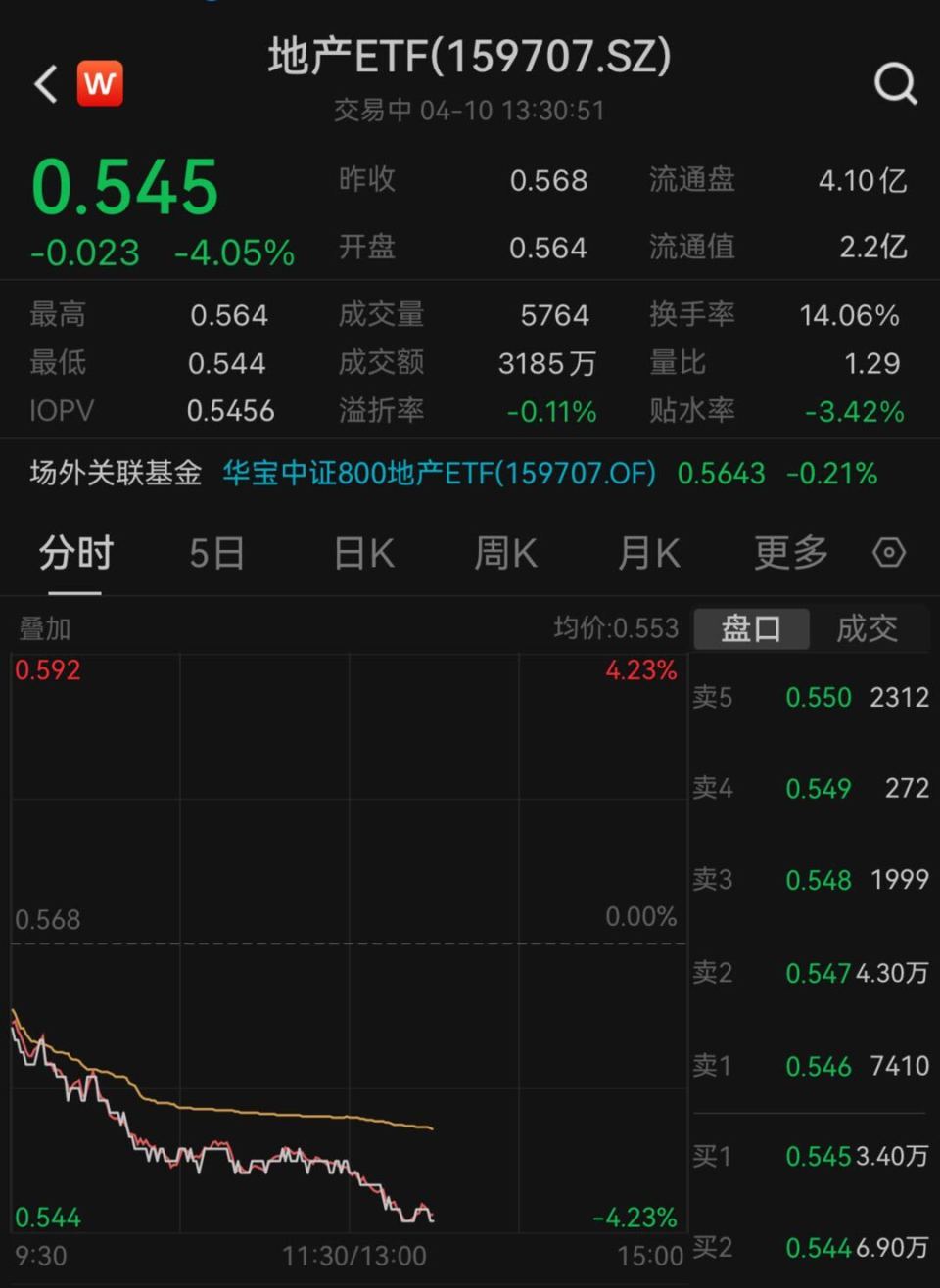Keep the 盘口 order book panel active
The width and height of the screenshot is (940, 1288).
point(751,628)
